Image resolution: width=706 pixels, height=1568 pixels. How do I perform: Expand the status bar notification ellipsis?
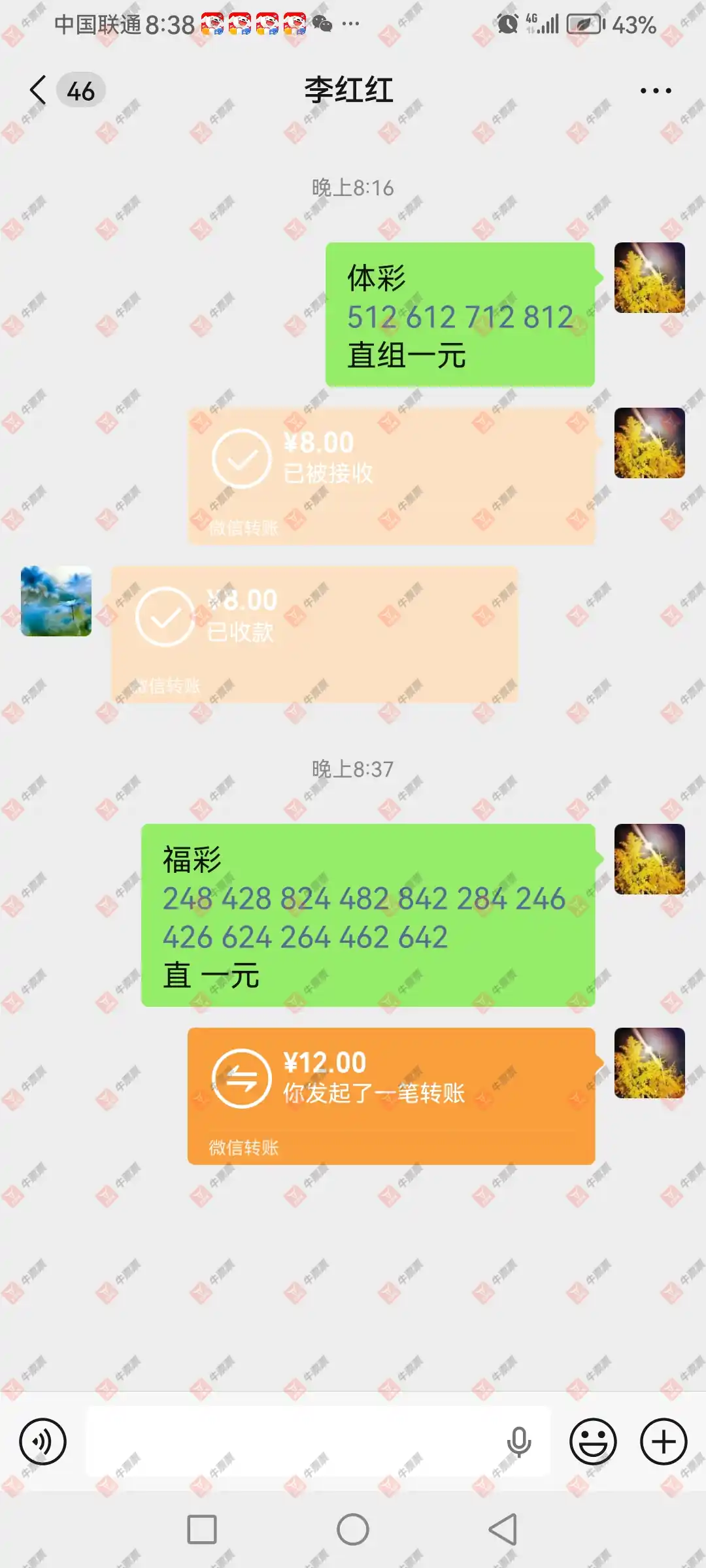(x=350, y=24)
